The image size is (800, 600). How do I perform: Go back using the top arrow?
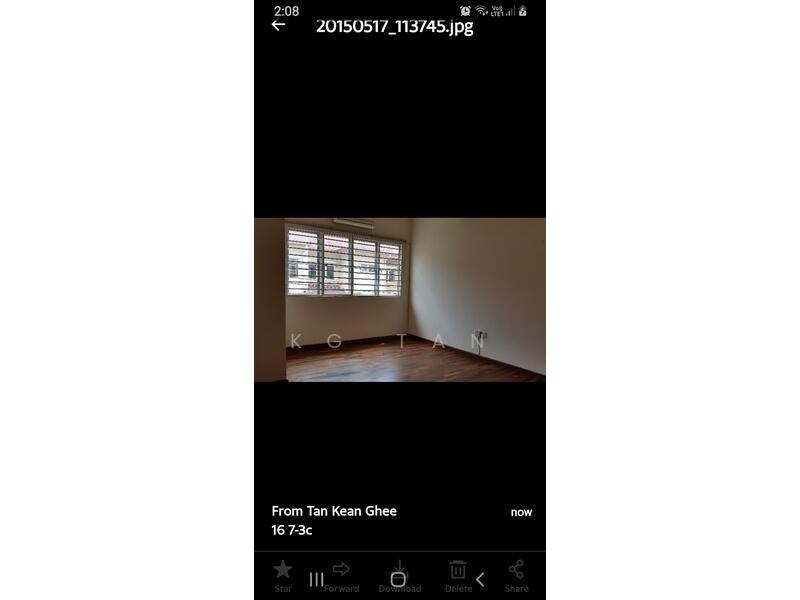tap(278, 26)
